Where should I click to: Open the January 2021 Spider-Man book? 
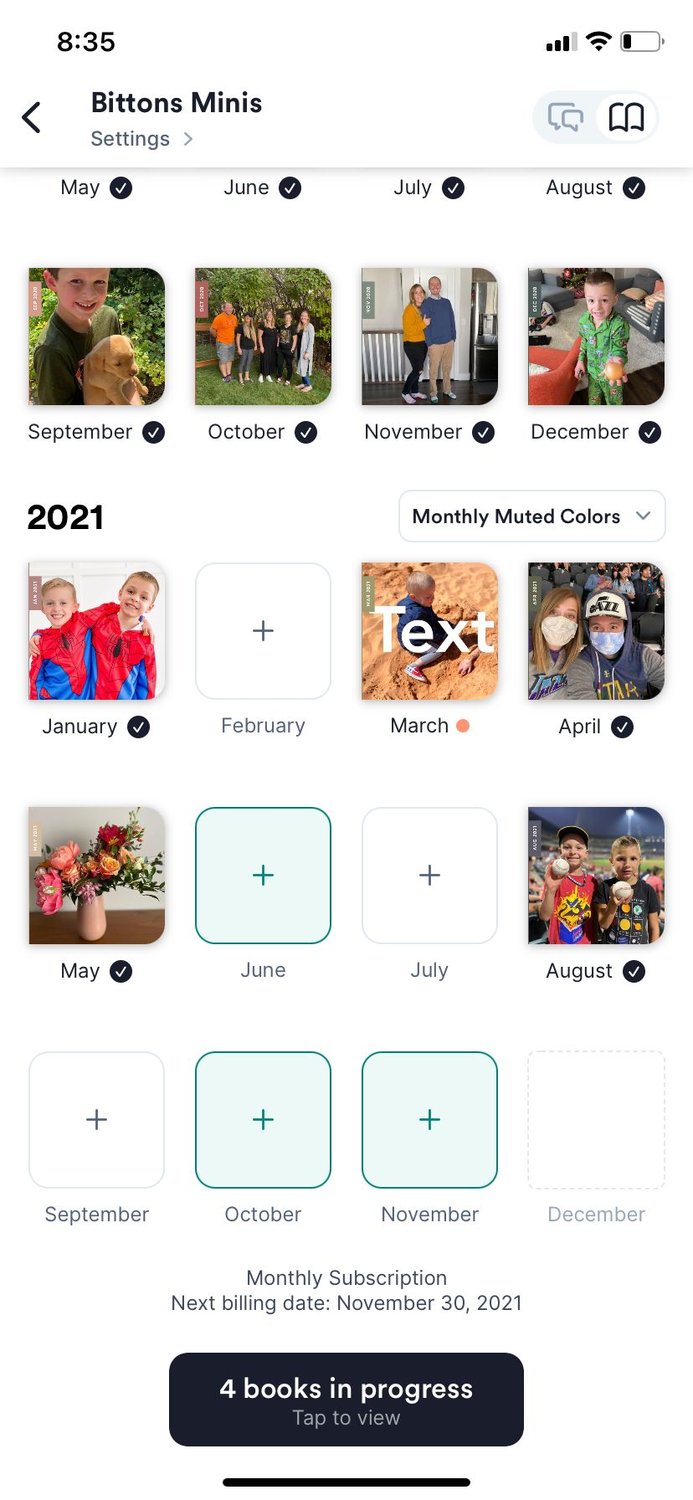[97, 631]
